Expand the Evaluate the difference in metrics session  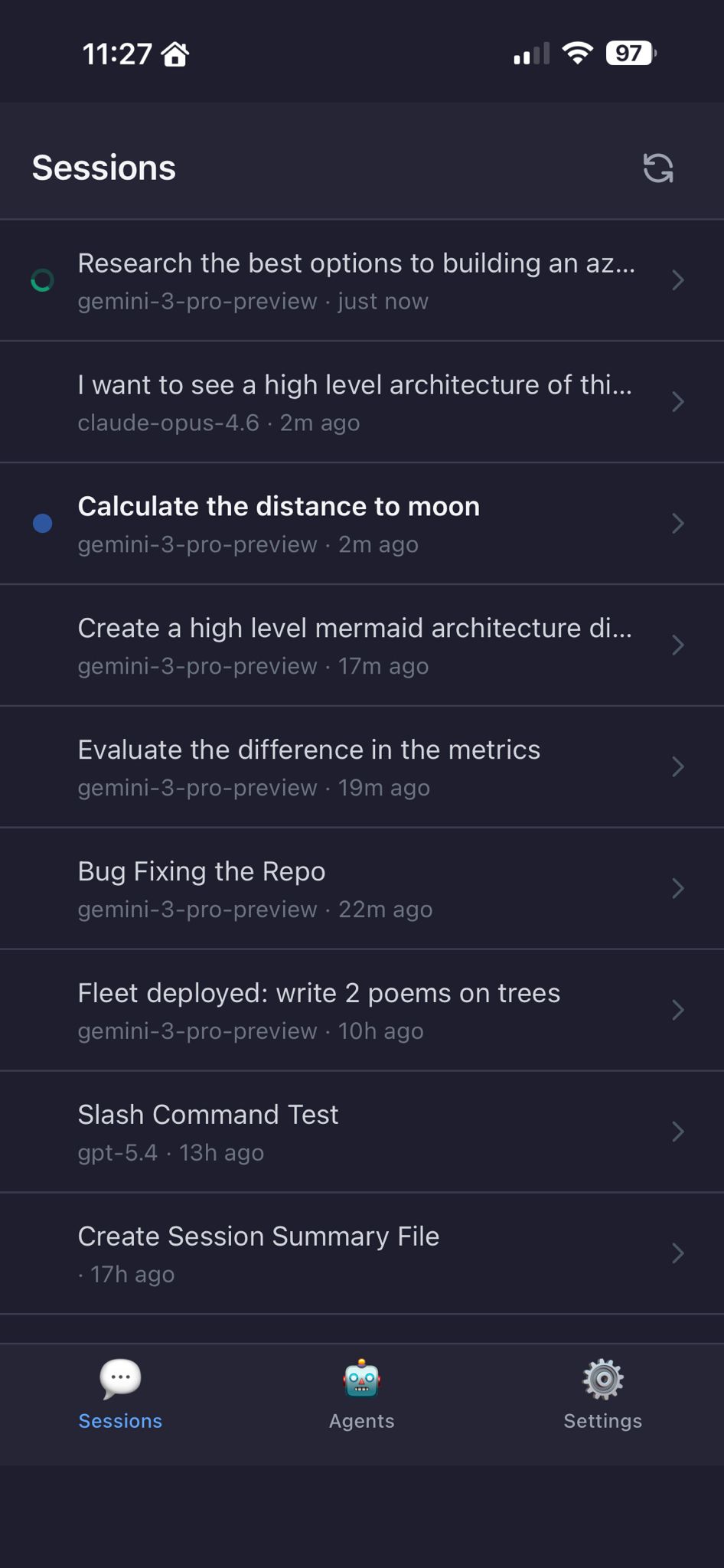[x=678, y=766]
